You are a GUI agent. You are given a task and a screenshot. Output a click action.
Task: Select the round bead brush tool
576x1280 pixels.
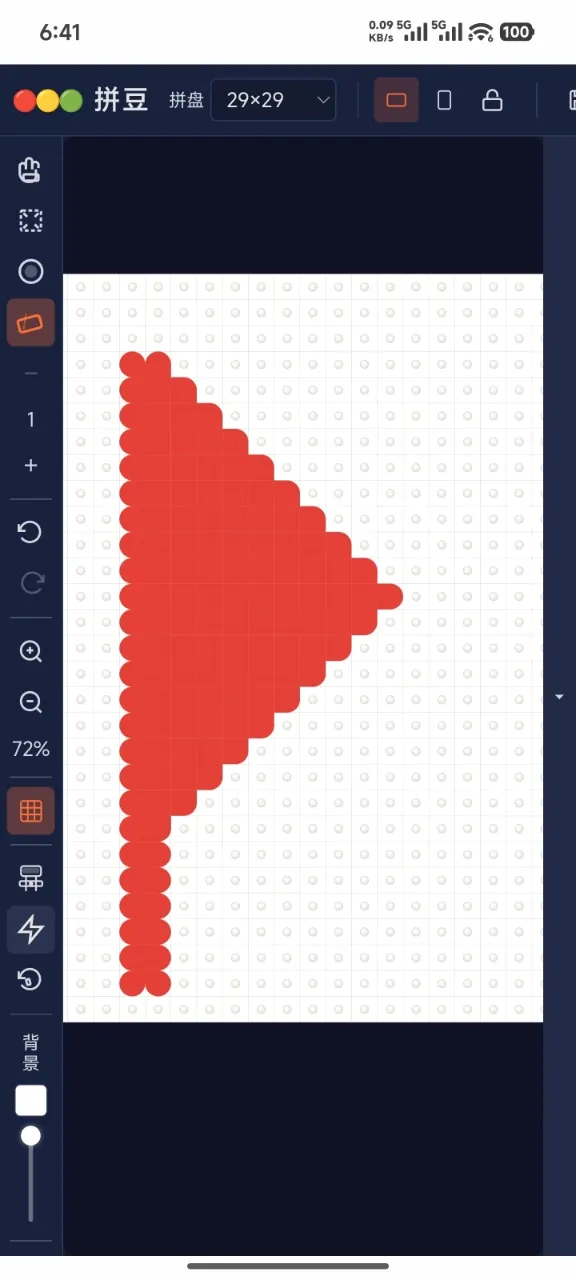[31, 272]
